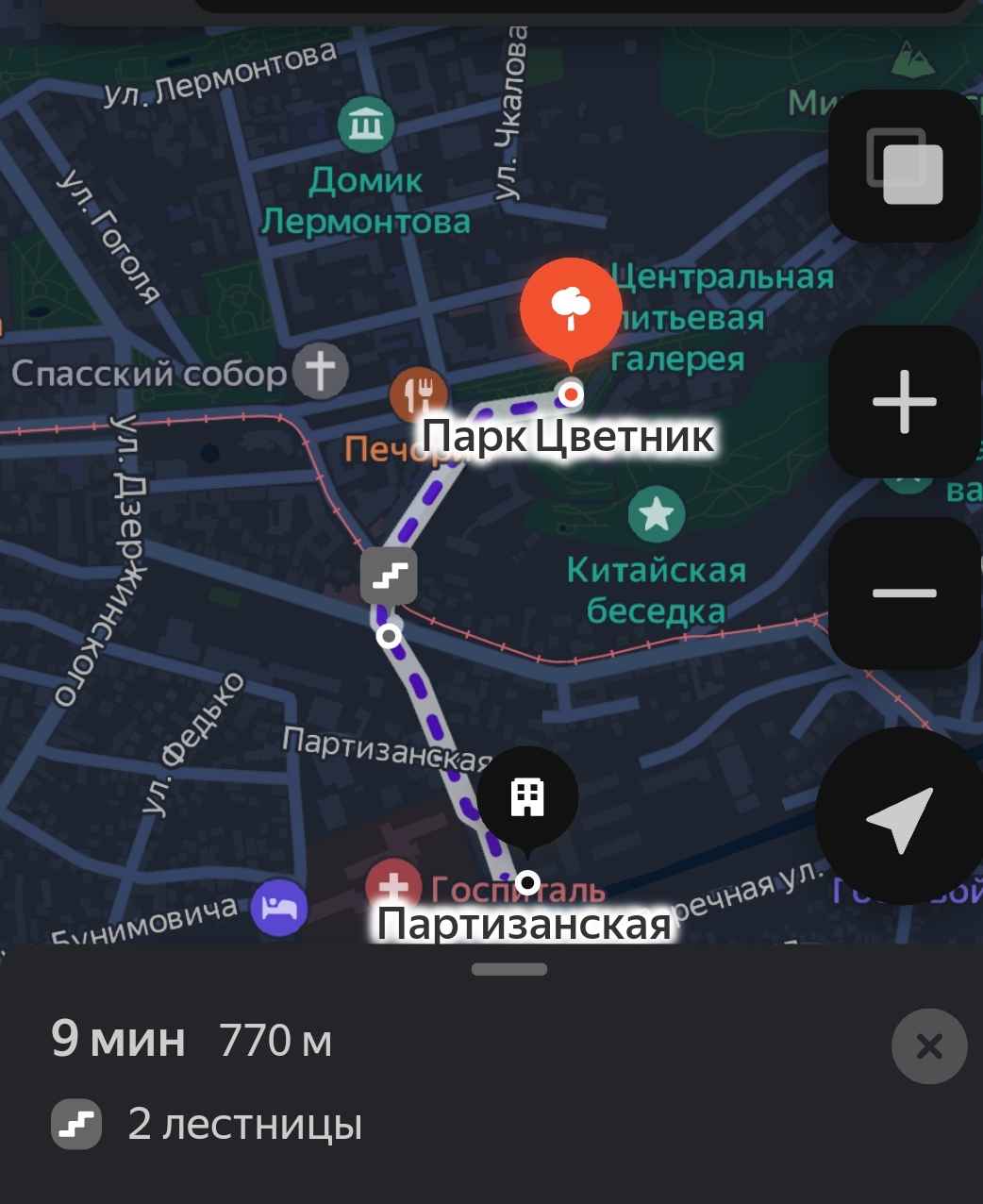Select the Парк Цветник label

coord(567,436)
